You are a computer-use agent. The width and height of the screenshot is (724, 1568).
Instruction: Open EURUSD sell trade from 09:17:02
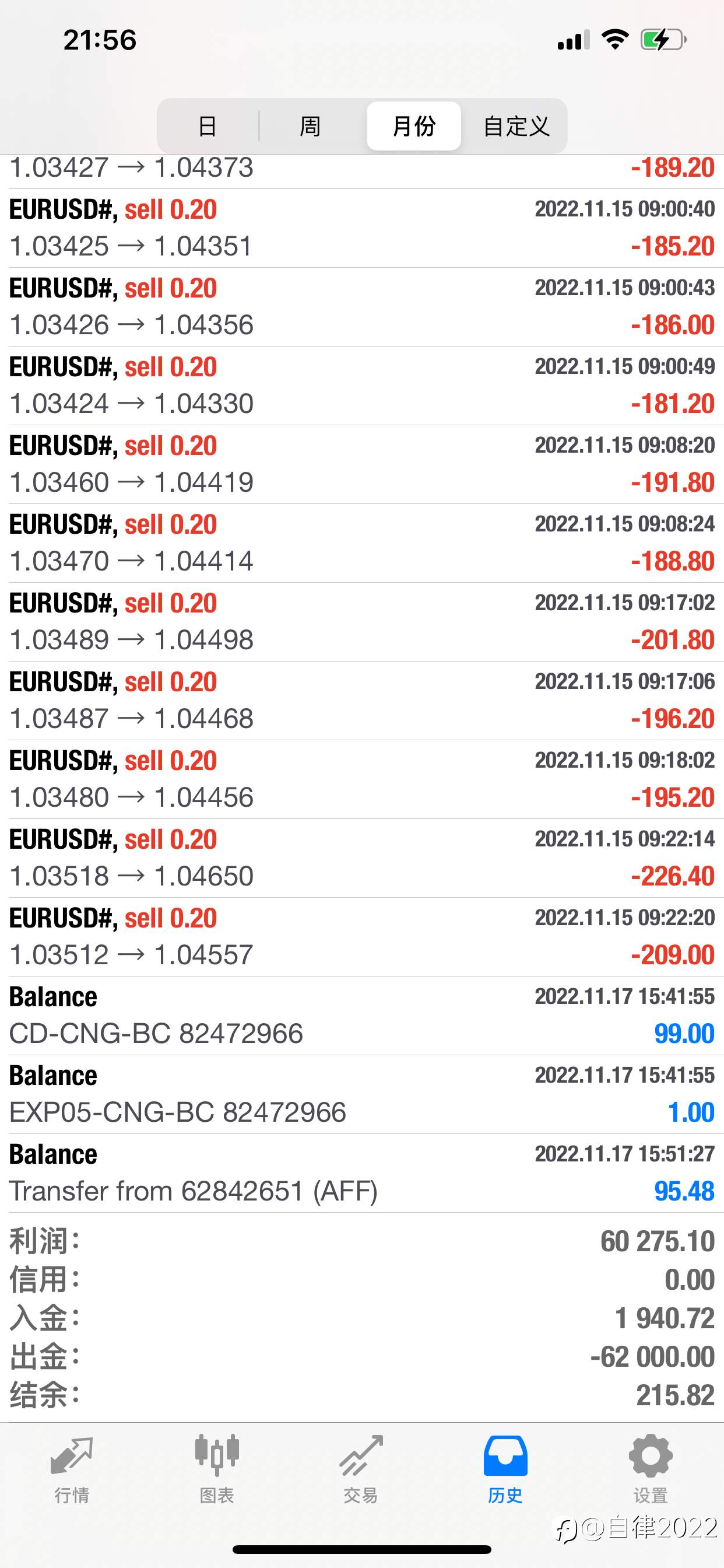(362, 622)
